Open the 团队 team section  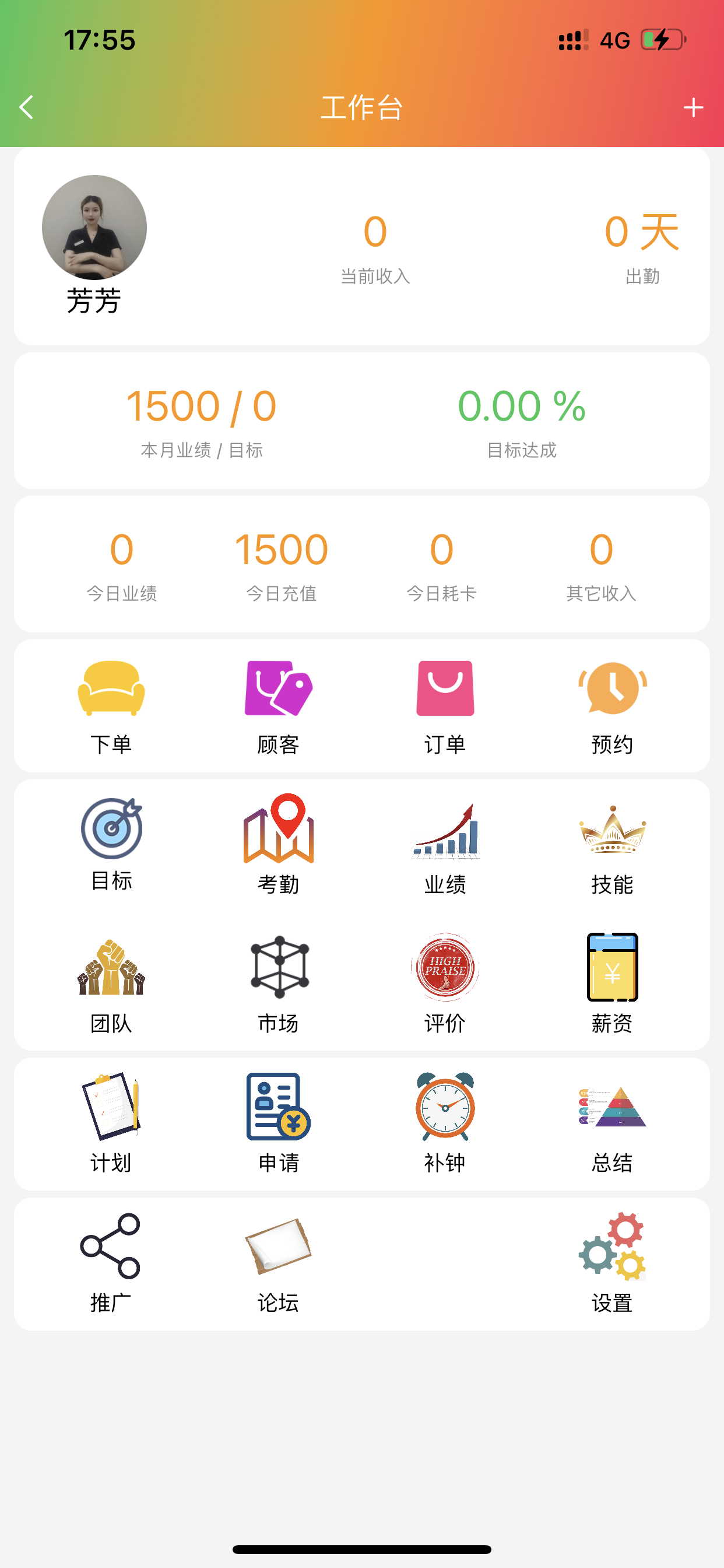tap(111, 967)
